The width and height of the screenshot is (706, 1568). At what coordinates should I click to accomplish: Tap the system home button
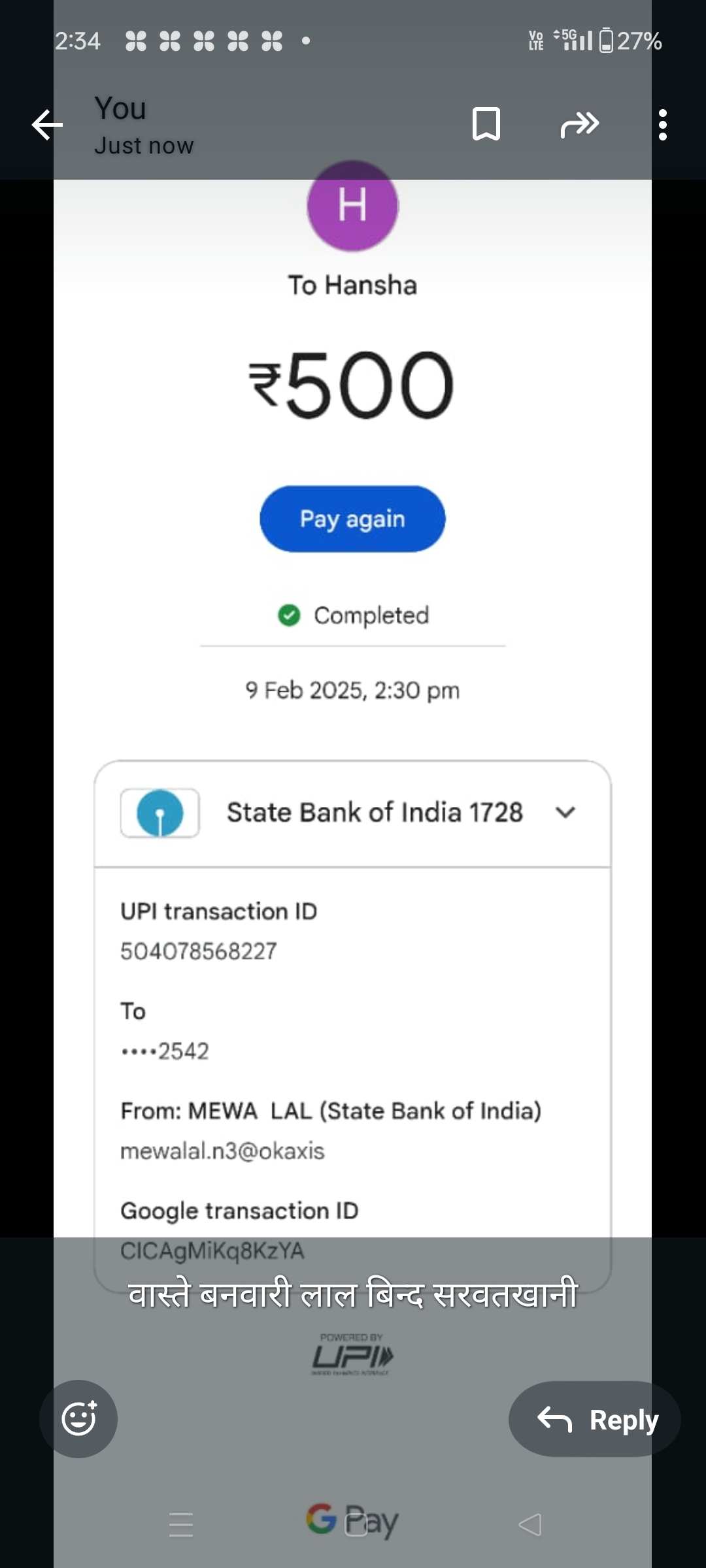click(356, 1525)
